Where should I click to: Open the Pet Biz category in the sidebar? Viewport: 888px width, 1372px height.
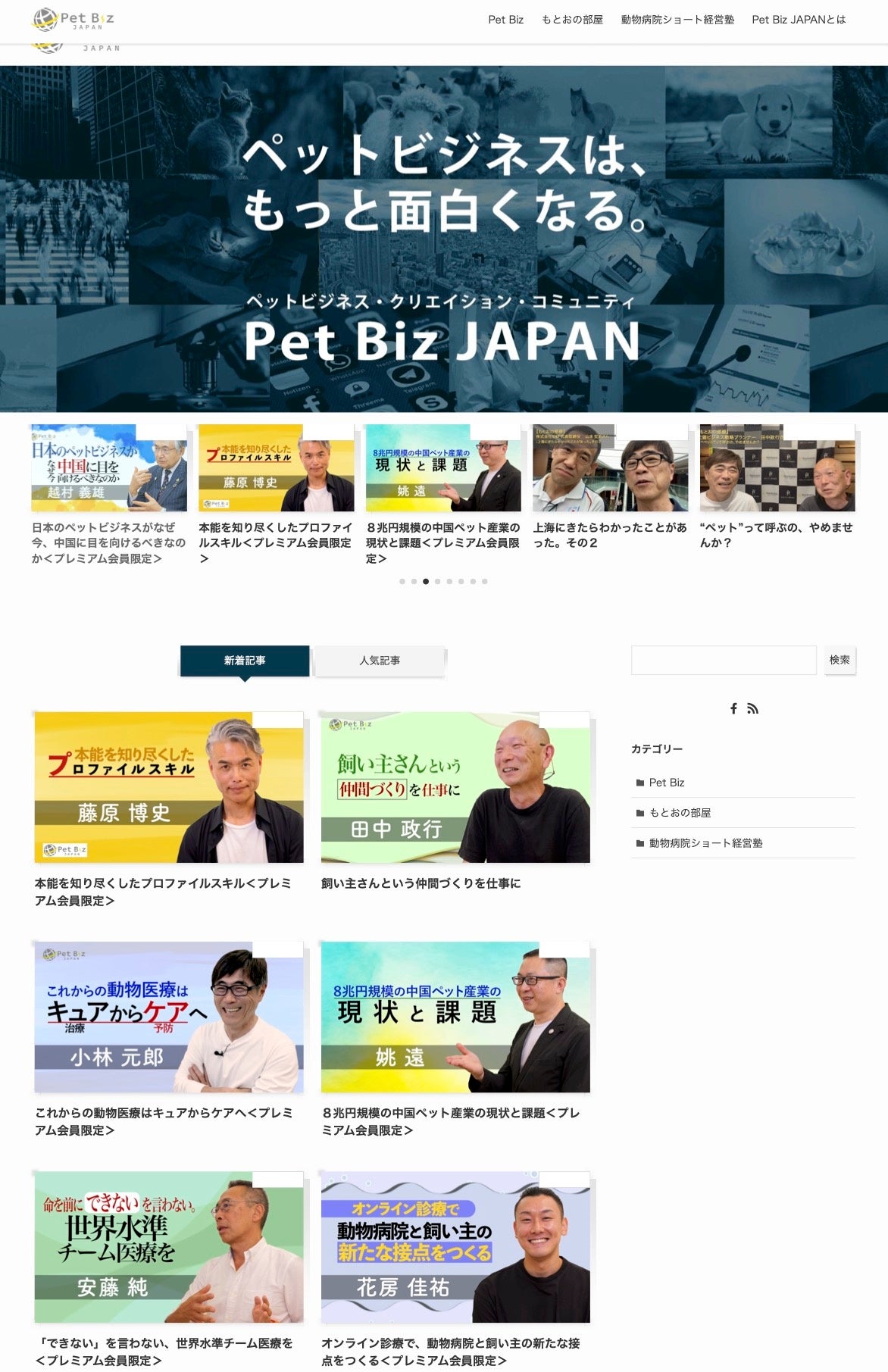click(667, 783)
